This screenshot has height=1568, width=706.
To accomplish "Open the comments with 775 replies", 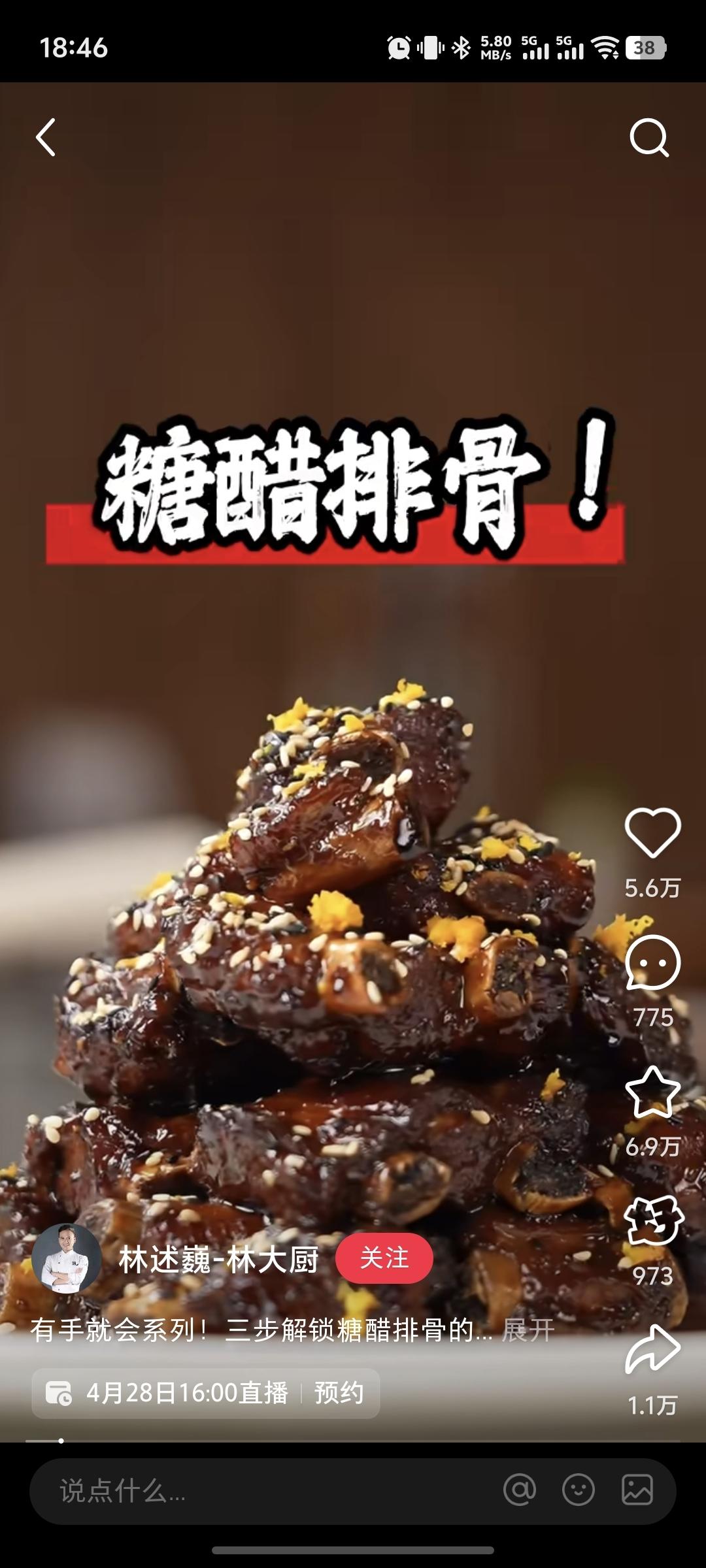I will (x=652, y=962).
